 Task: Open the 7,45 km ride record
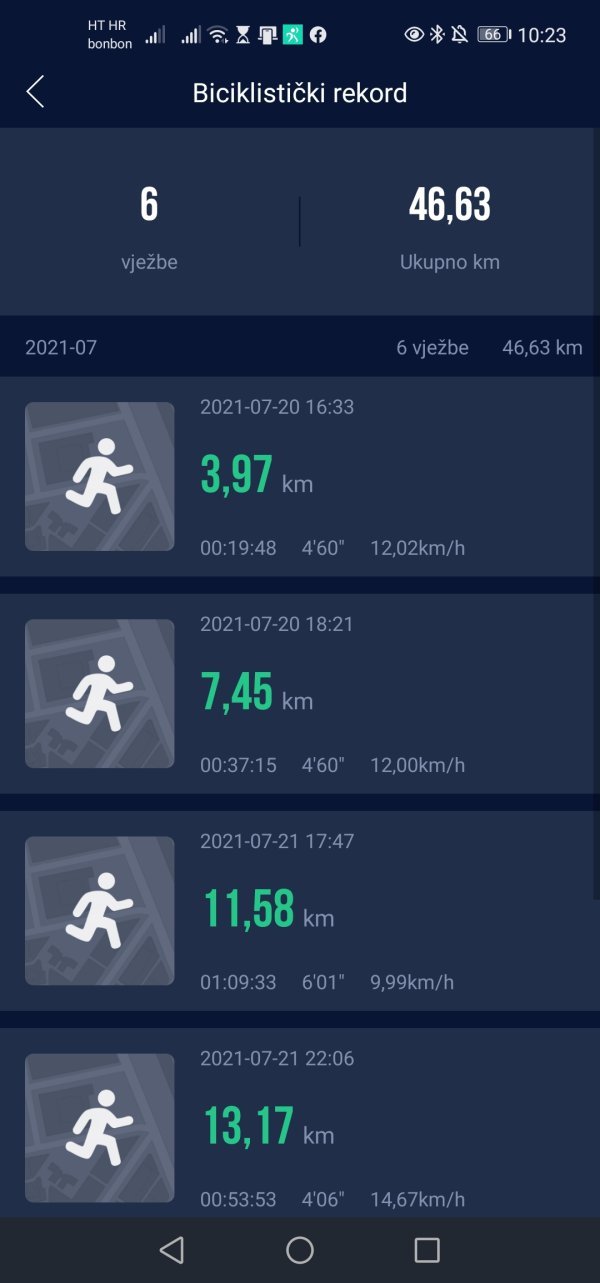pyautogui.click(x=300, y=694)
